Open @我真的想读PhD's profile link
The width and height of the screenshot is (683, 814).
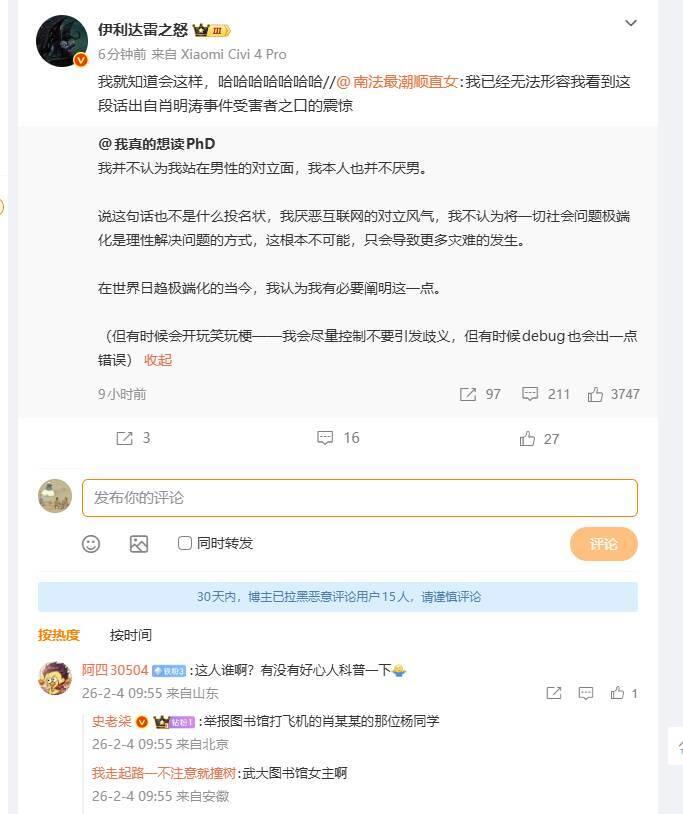157,144
